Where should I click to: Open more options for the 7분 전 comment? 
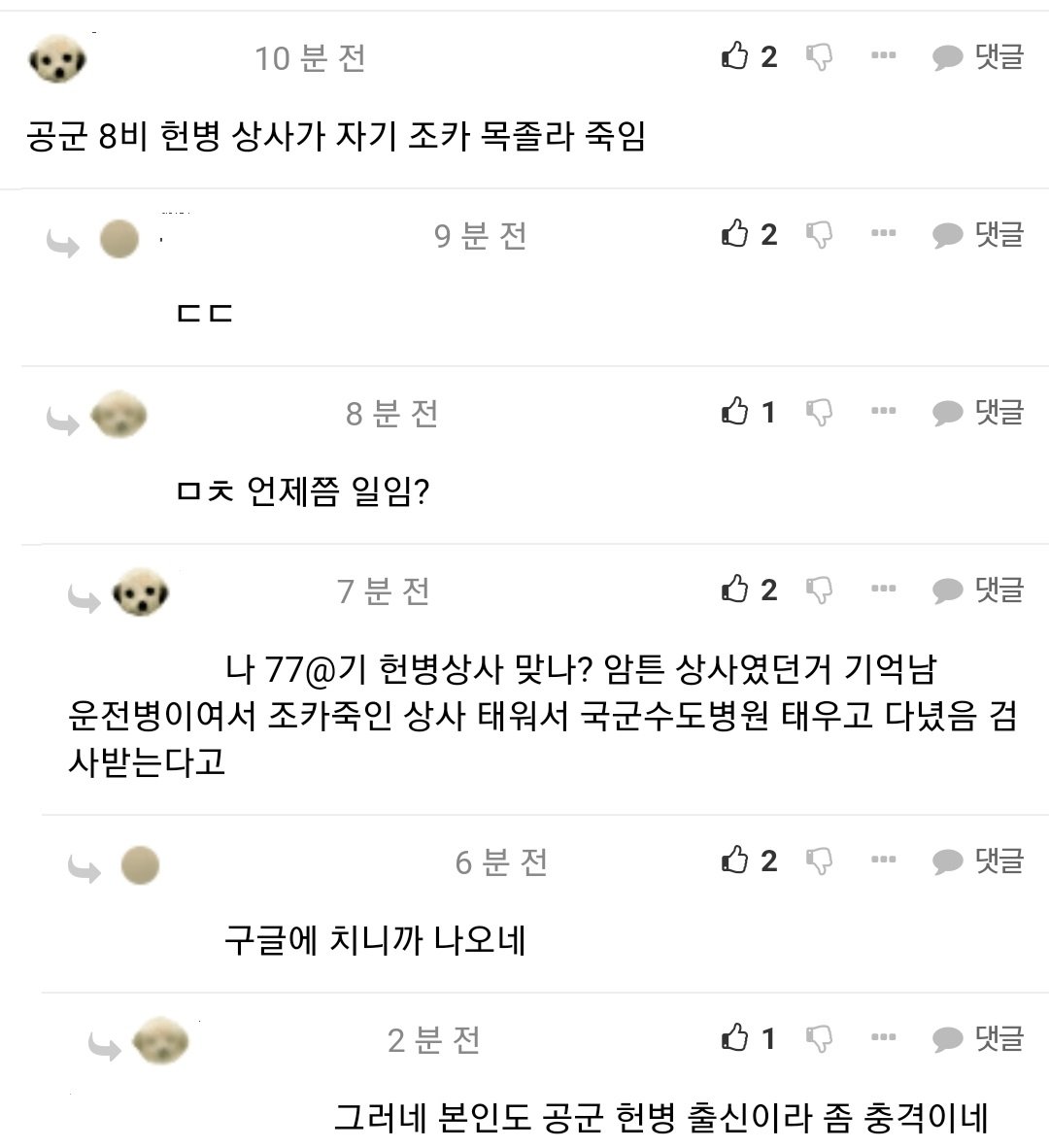(x=883, y=589)
